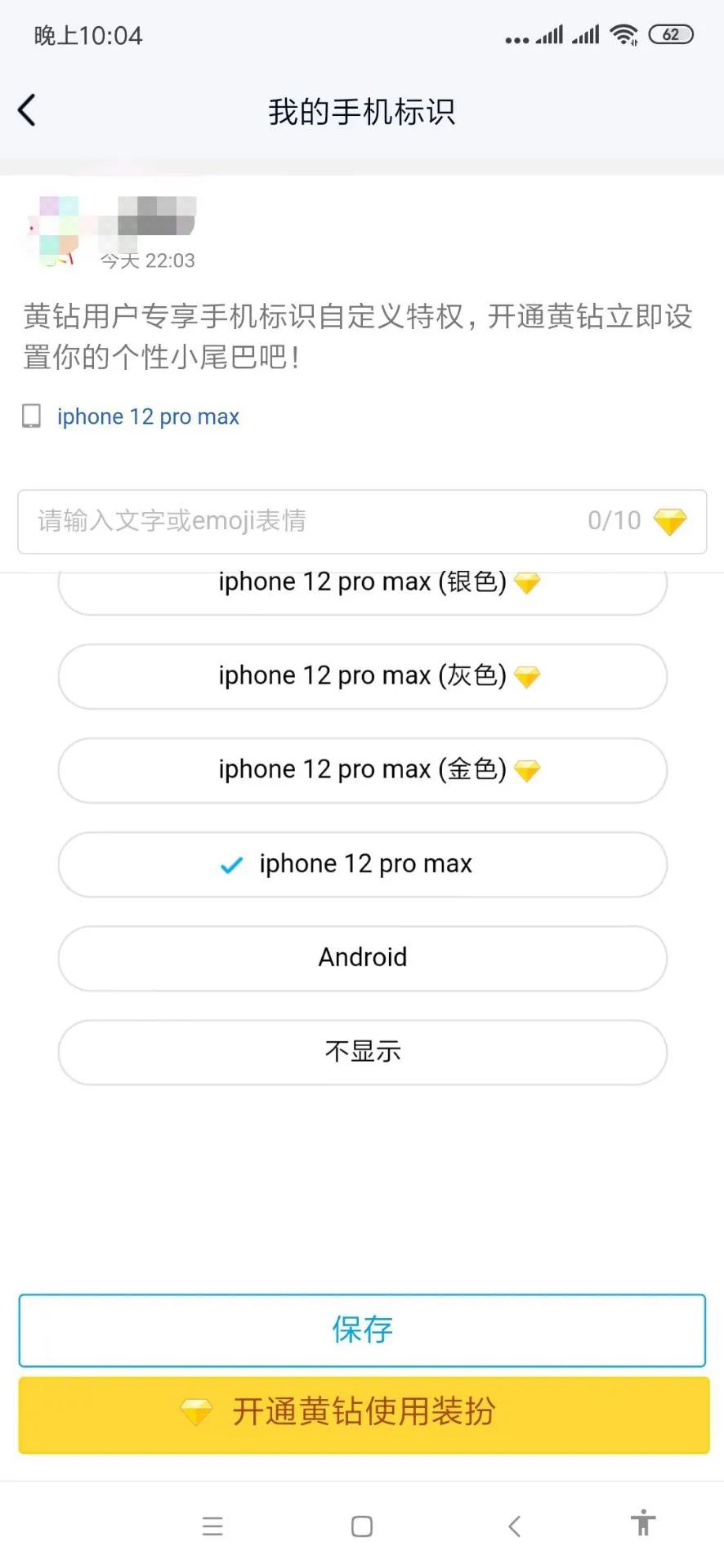Tap 开通黄钻使用装扮 to activate privileges
Viewport: 724px width, 1568px height.
(362, 1414)
